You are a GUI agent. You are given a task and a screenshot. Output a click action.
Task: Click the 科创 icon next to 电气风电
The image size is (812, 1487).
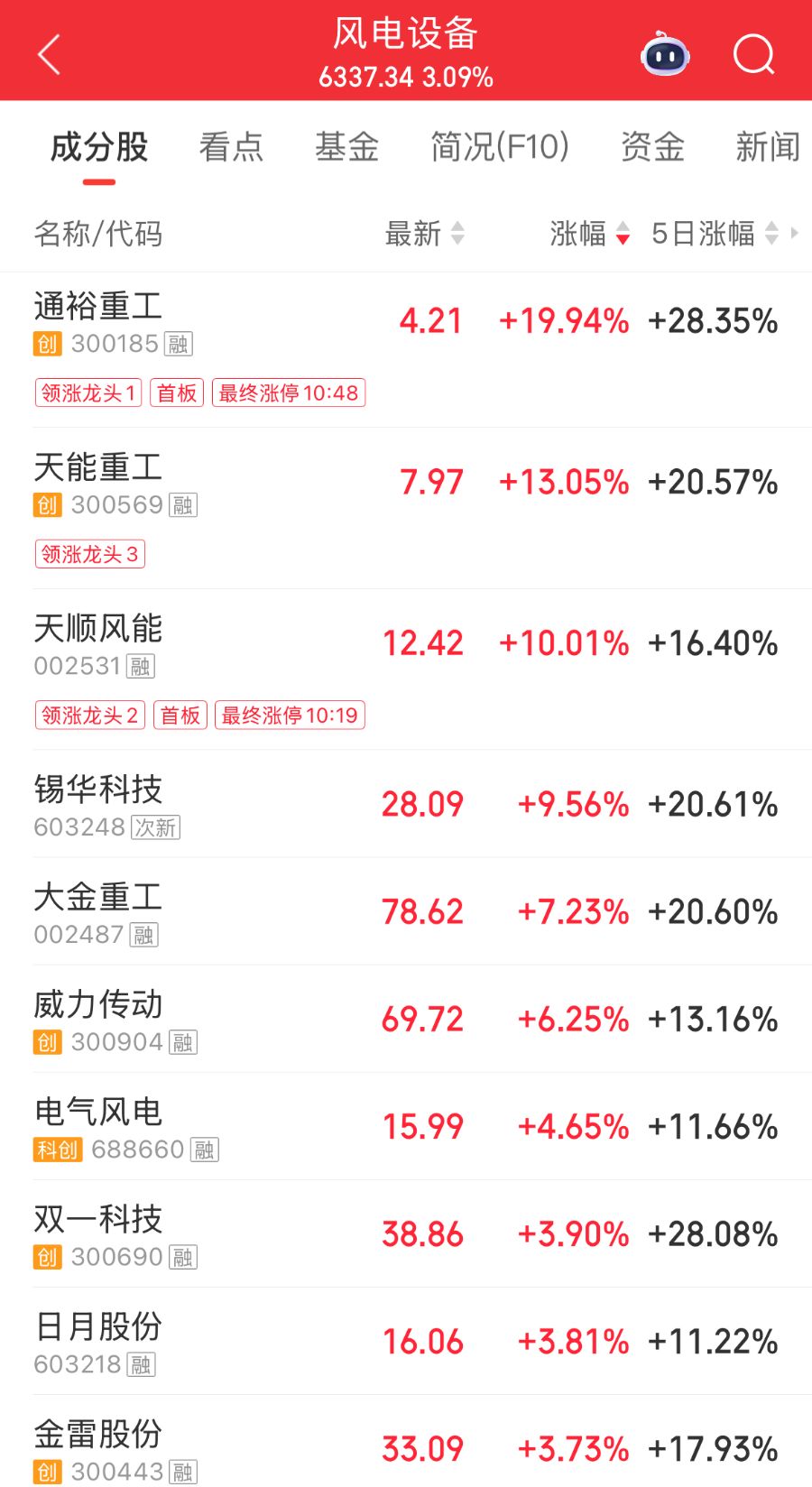pyautogui.click(x=56, y=1150)
